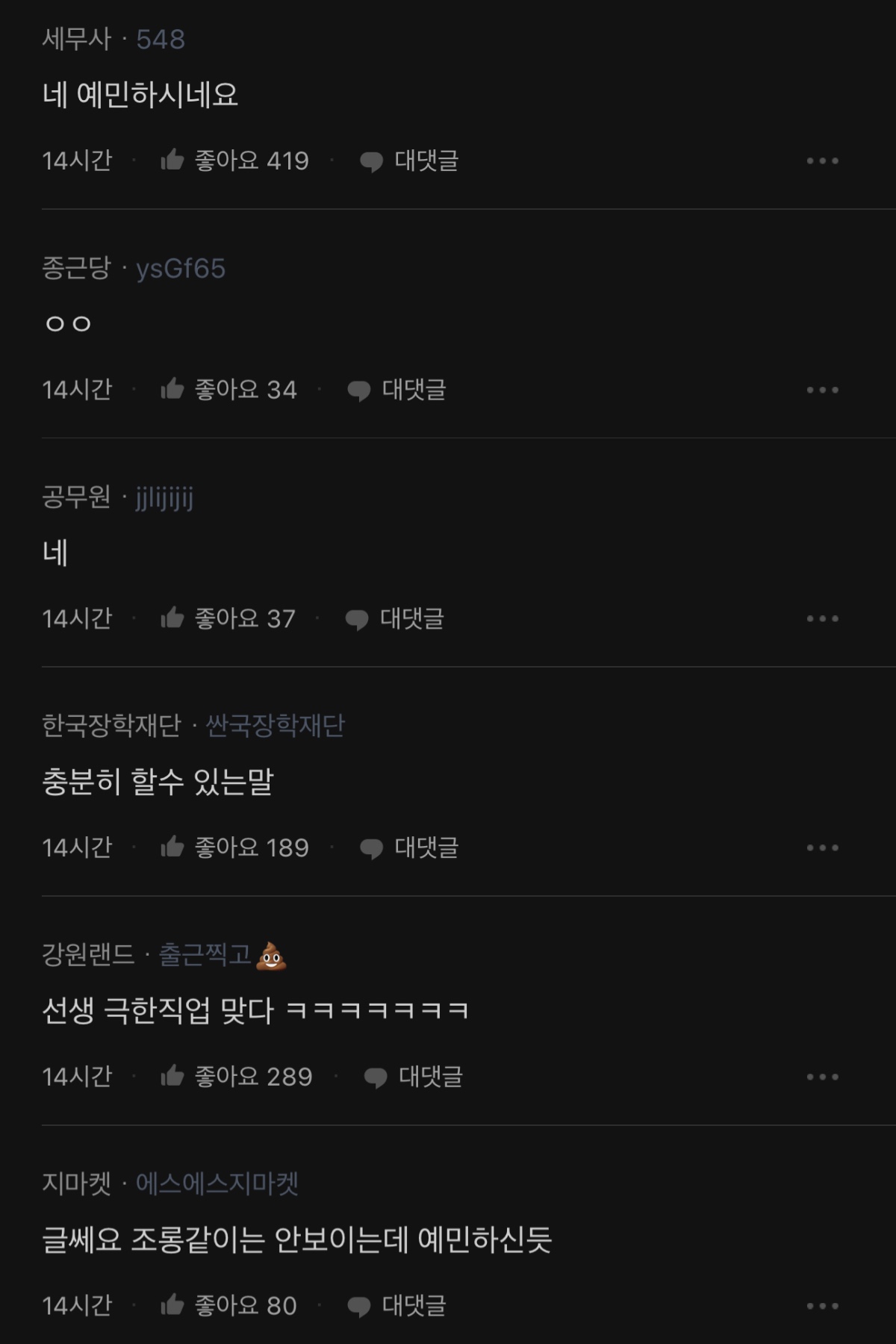Open more options on 지마켓 comment
Image resolution: width=896 pixels, height=1344 pixels.
pos(822,1305)
